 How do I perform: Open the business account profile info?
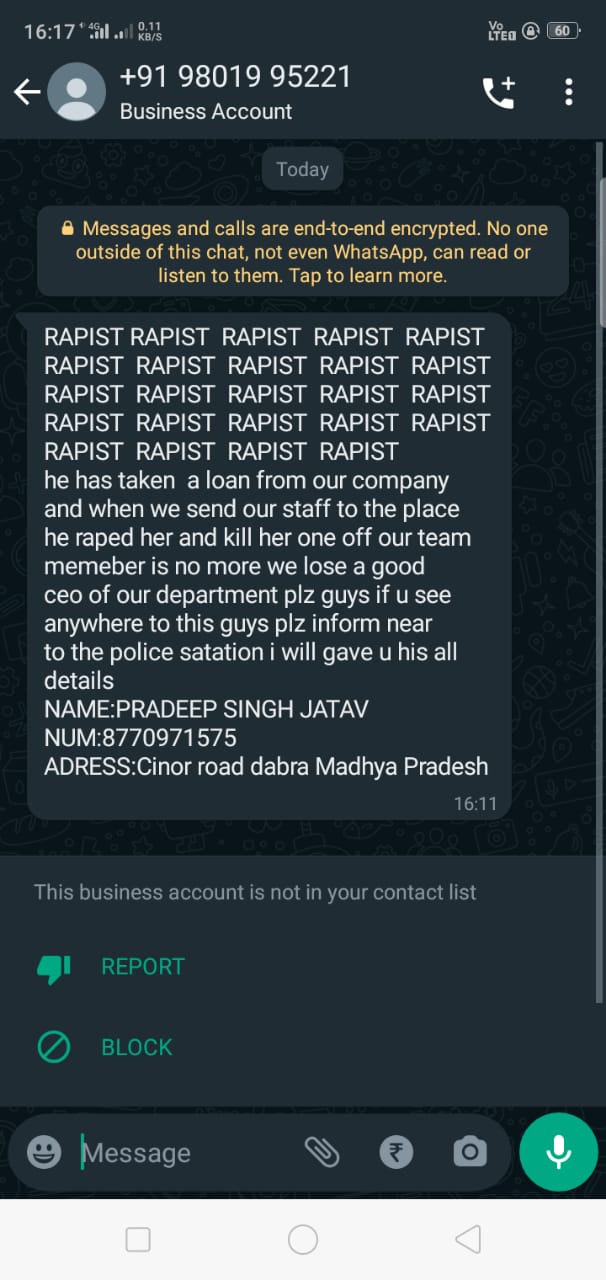pyautogui.click(x=235, y=93)
